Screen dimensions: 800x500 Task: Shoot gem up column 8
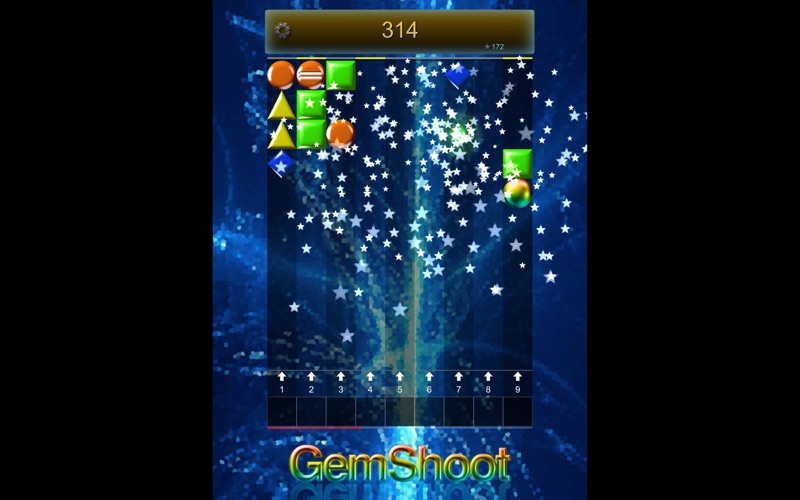[x=488, y=383]
